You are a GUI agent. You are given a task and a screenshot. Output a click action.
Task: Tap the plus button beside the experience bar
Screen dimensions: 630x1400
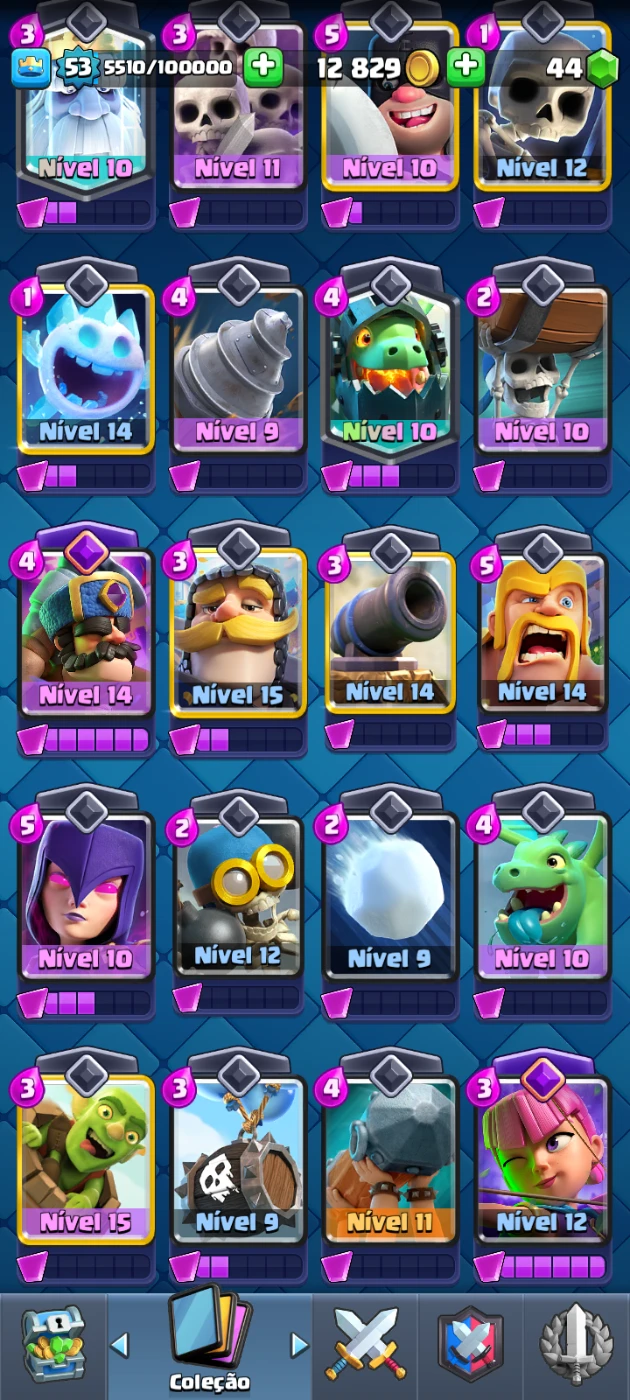pyautogui.click(x=263, y=68)
